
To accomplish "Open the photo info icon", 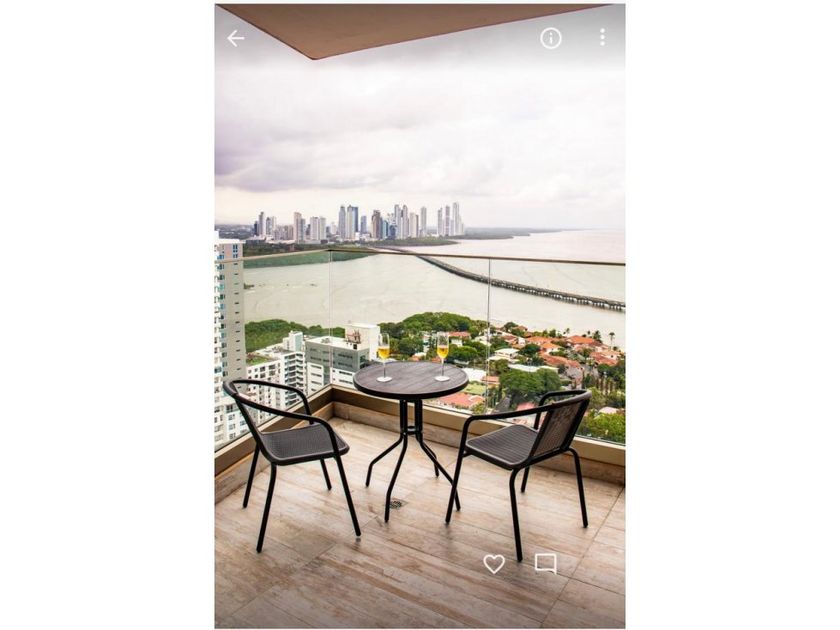I will [x=551, y=38].
